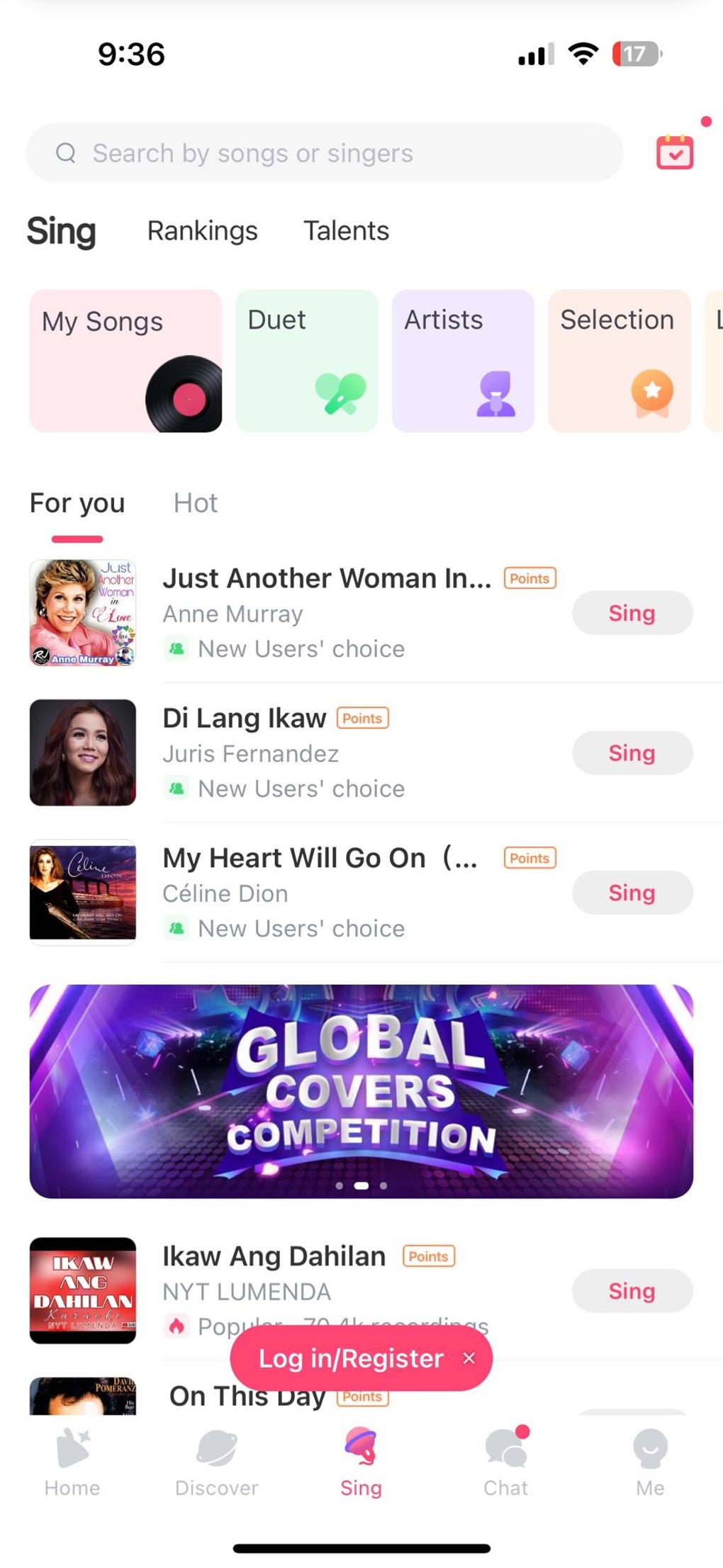Open the Duet card

[x=306, y=361]
